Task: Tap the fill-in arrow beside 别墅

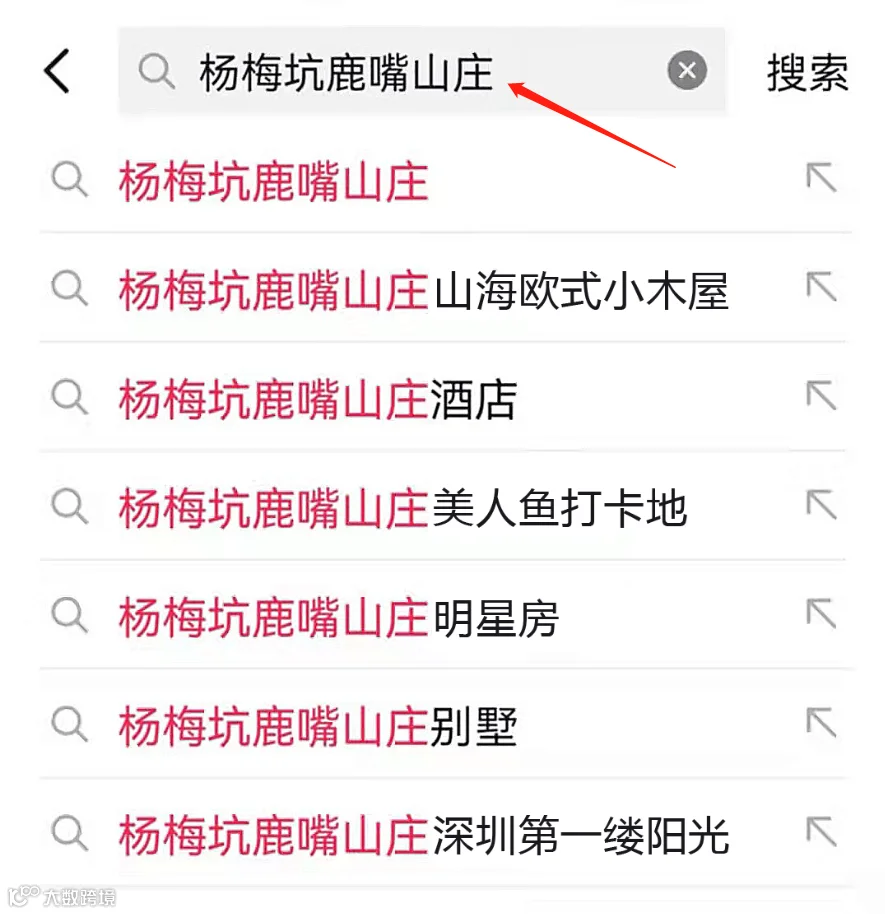Action: coord(821,722)
